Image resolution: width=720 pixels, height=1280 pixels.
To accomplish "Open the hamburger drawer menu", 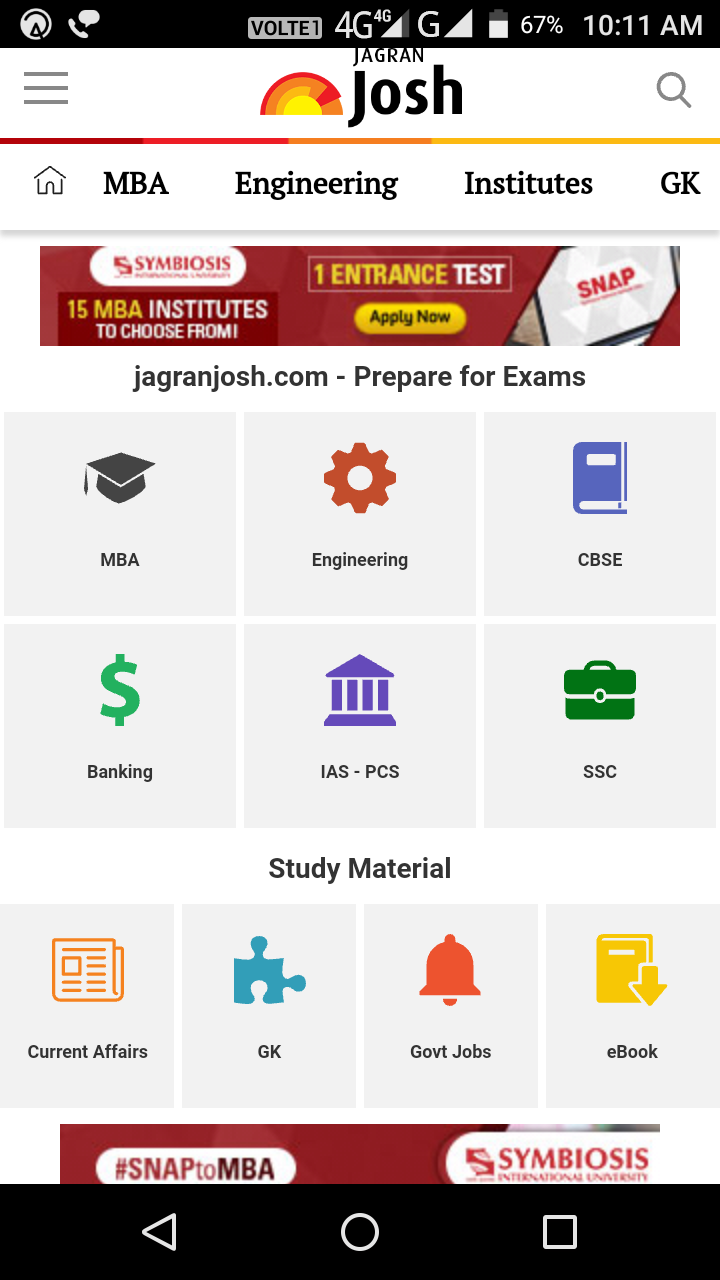I will tap(46, 89).
